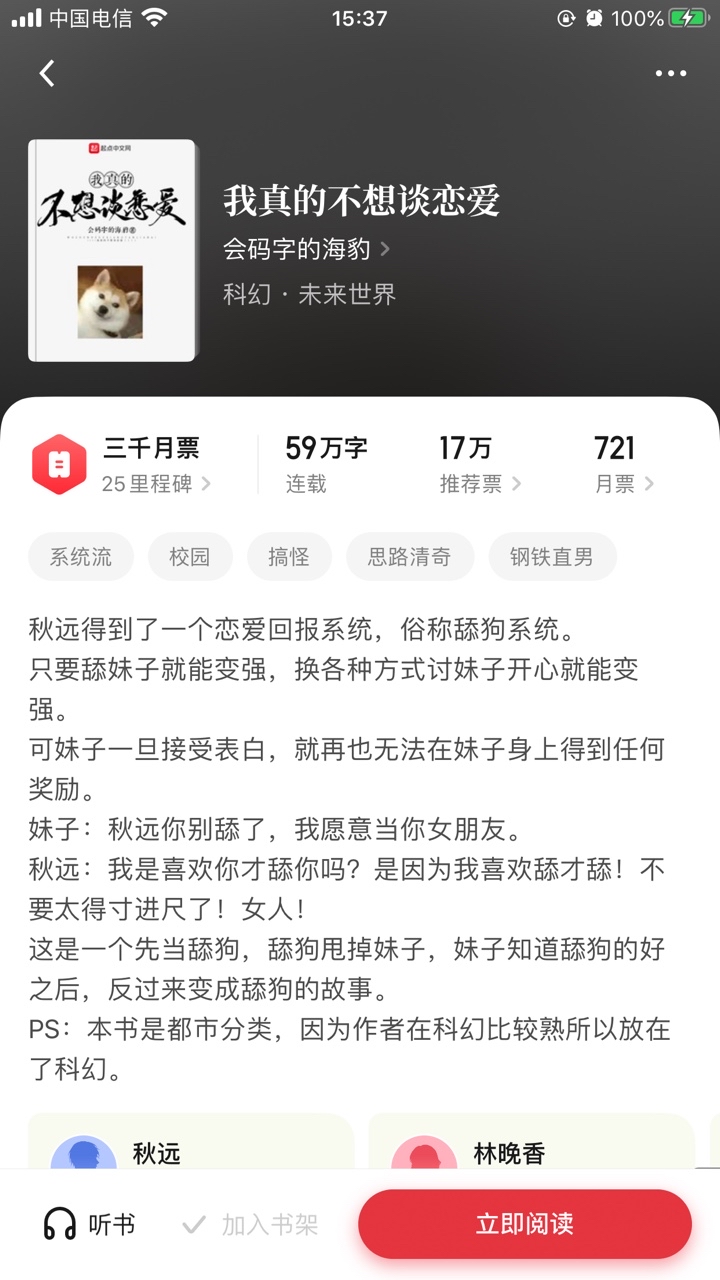The width and height of the screenshot is (720, 1280).
Task: Tap 立即阅读 to start reading
Action: [525, 1224]
